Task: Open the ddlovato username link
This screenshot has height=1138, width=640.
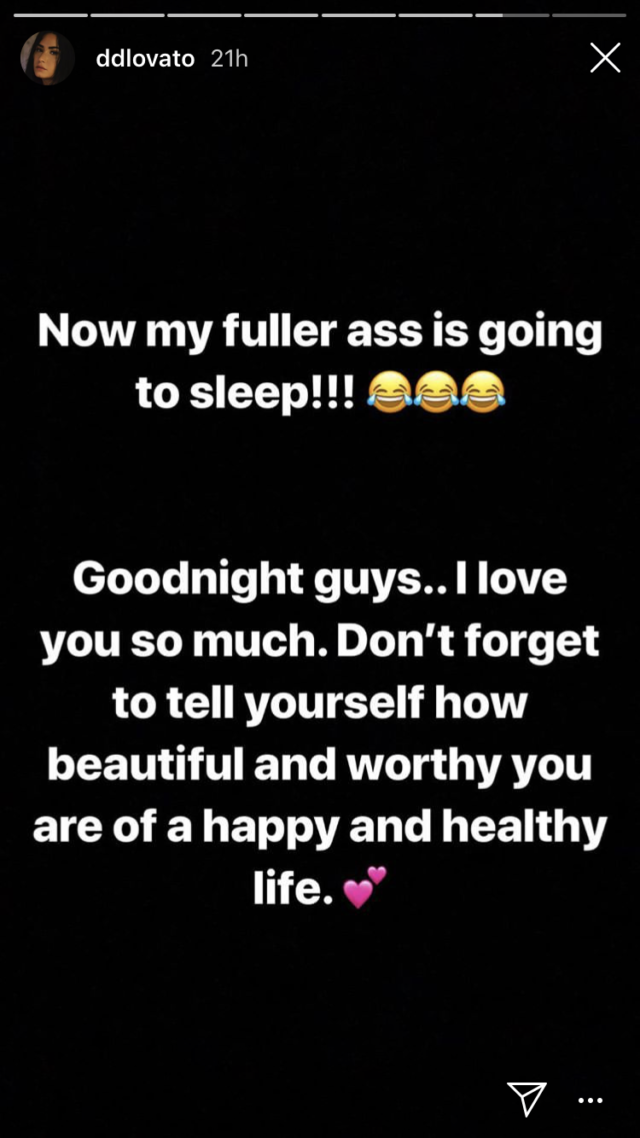Action: [145, 60]
